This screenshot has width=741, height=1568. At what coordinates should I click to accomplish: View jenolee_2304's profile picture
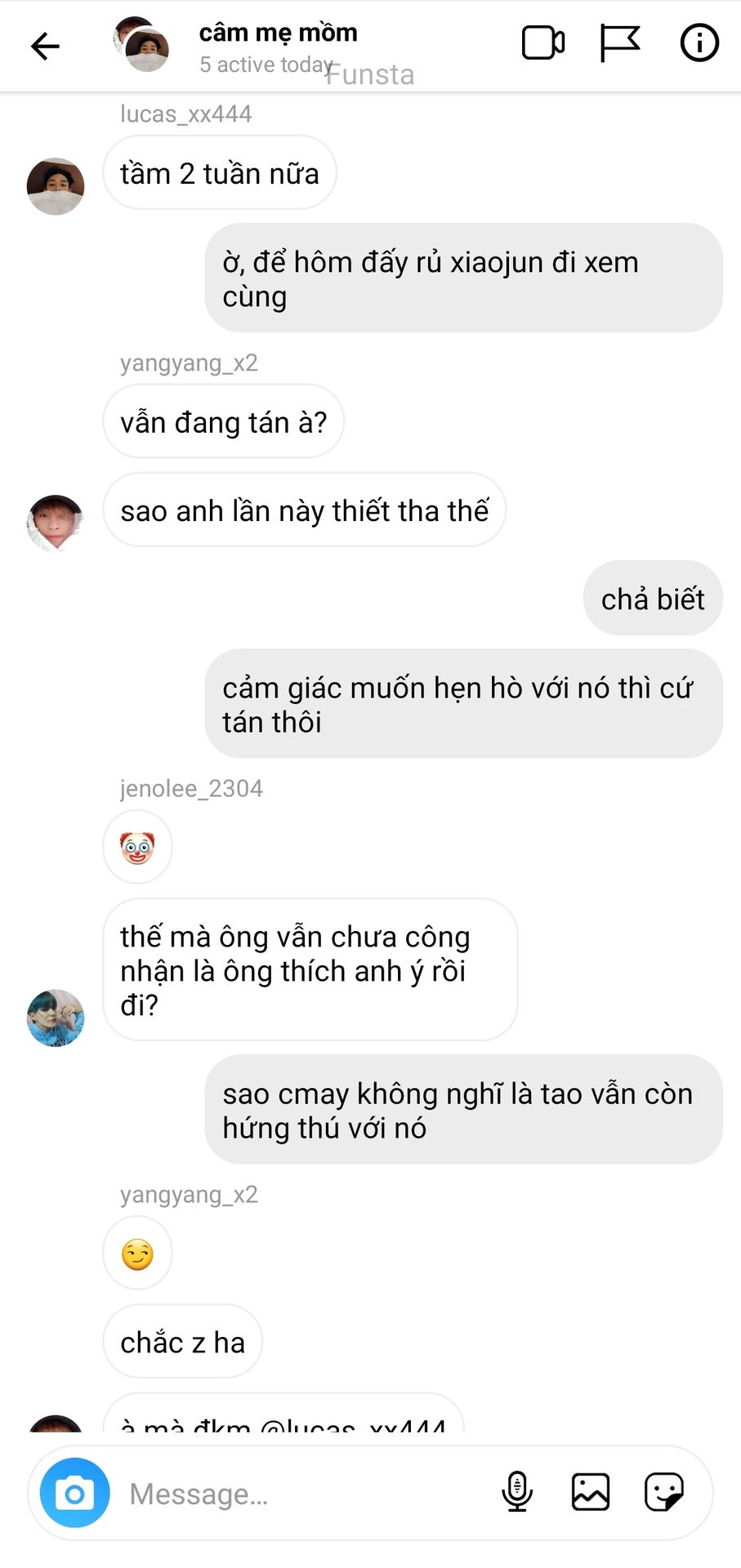[56, 1018]
